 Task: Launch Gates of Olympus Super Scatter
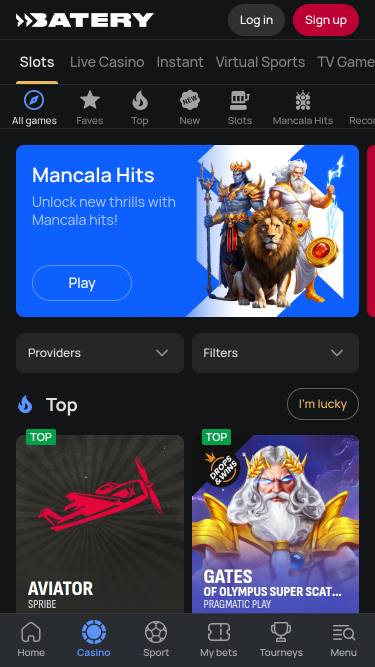[x=276, y=523]
